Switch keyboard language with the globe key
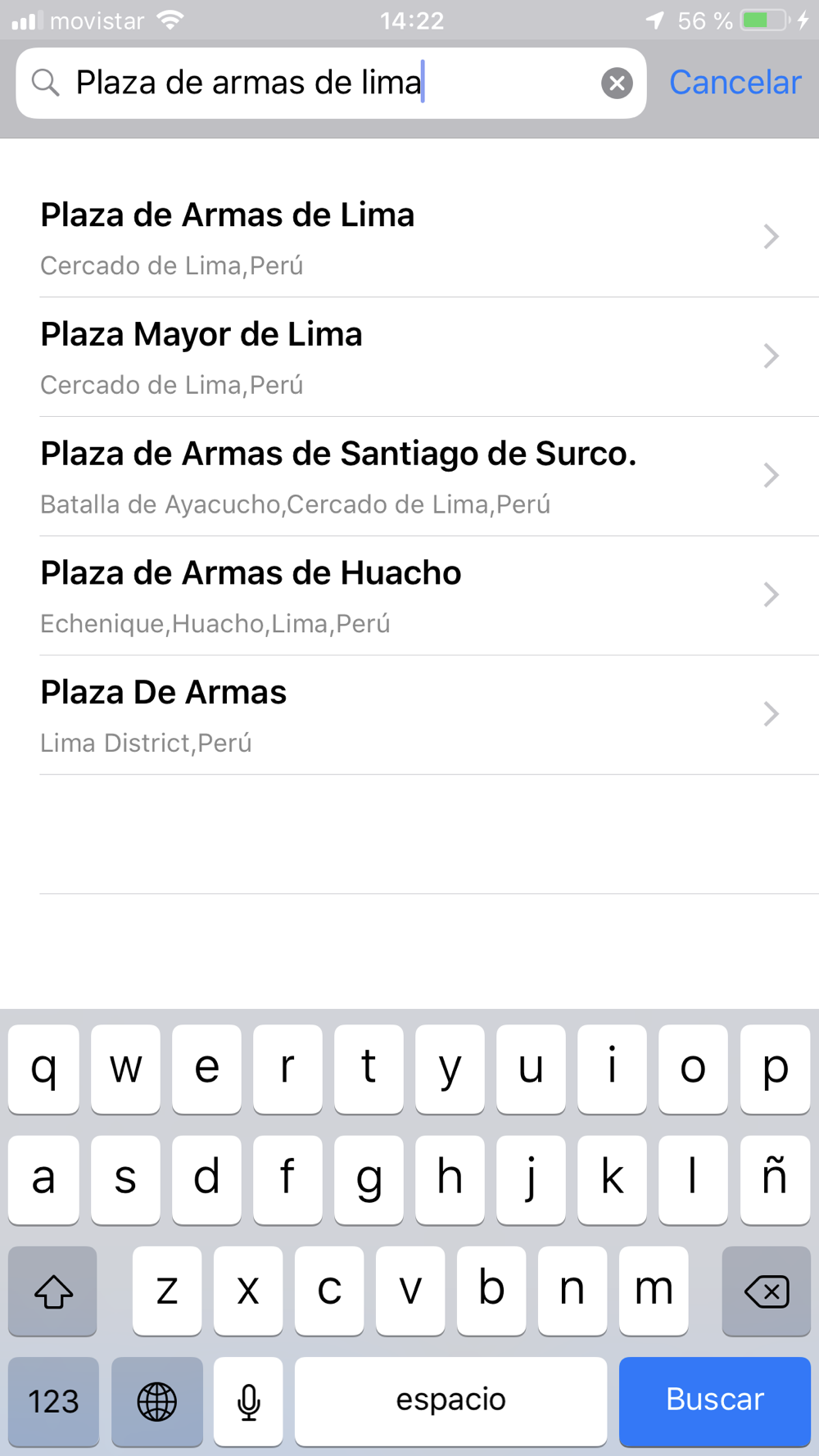Image resolution: width=819 pixels, height=1456 pixels. tap(156, 1401)
